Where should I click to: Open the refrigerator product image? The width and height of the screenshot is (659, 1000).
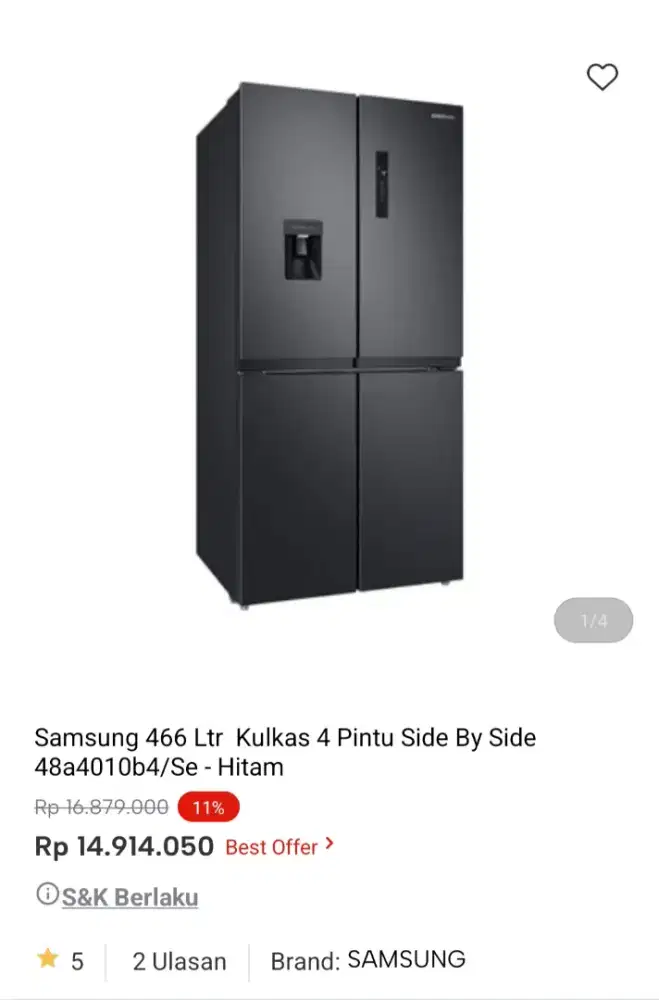[330, 345]
